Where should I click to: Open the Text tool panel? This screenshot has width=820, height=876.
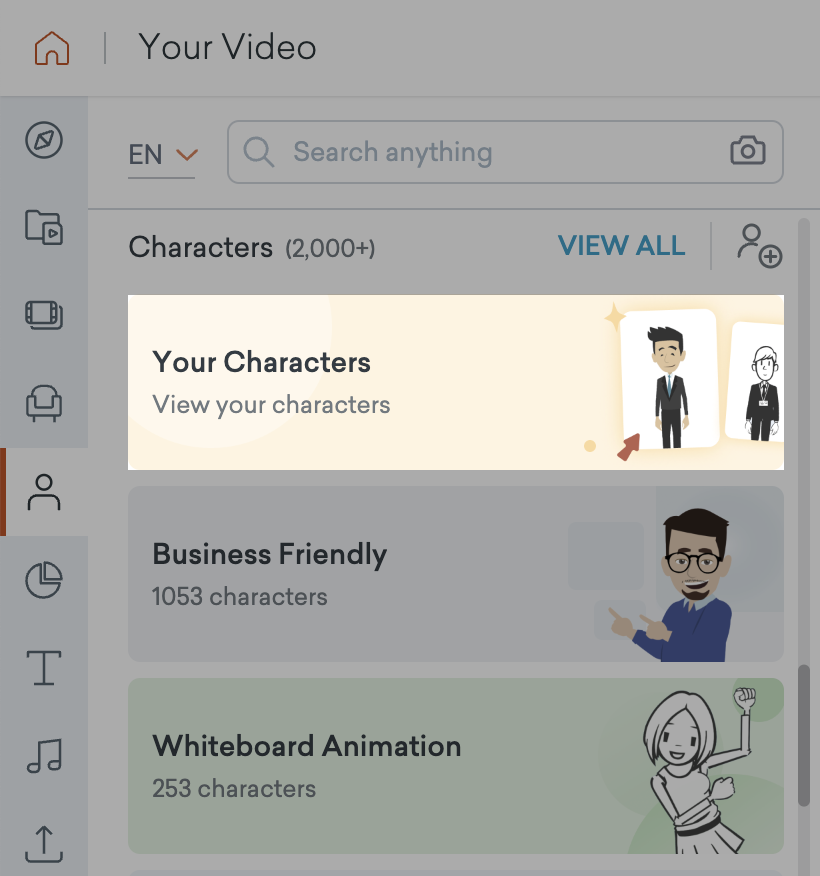[x=43, y=668]
